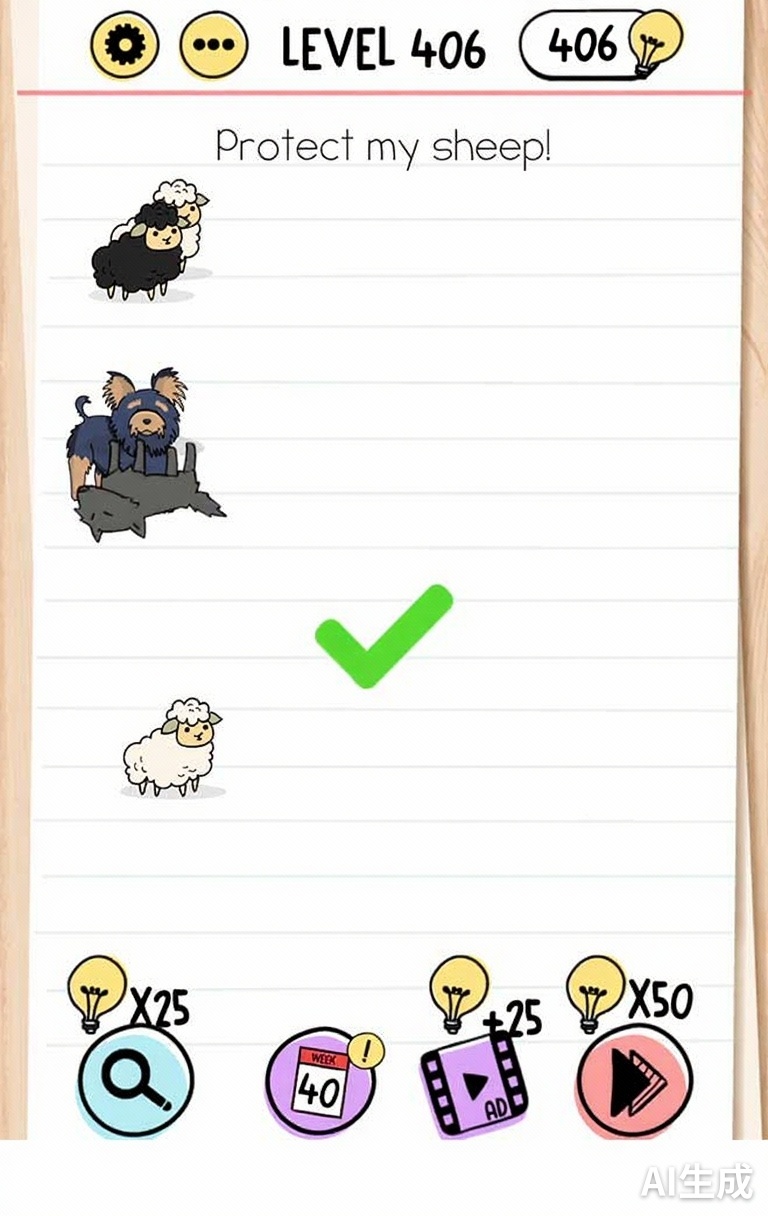Skip level for 50 bulbs
Image resolution: width=768 pixels, height=1216 pixels.
point(634,1081)
